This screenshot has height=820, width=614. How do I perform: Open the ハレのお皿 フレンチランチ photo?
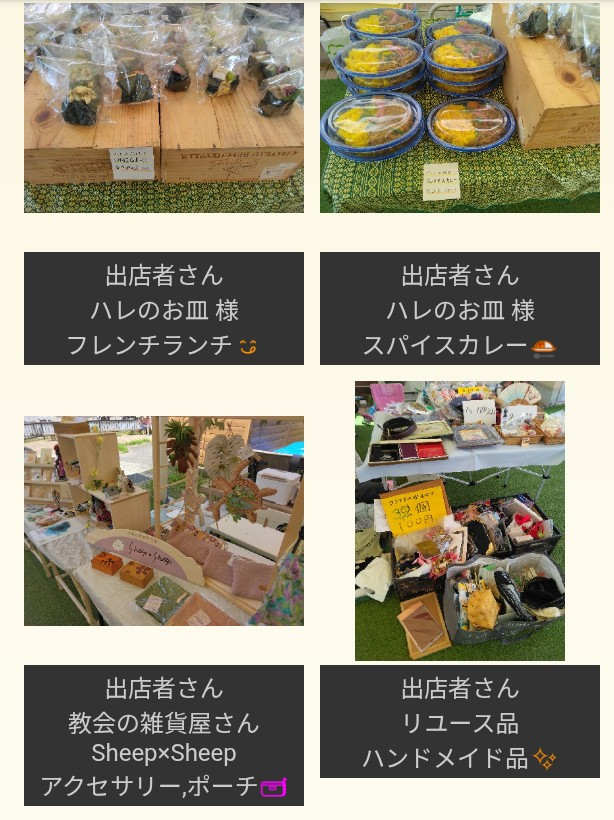[164, 107]
